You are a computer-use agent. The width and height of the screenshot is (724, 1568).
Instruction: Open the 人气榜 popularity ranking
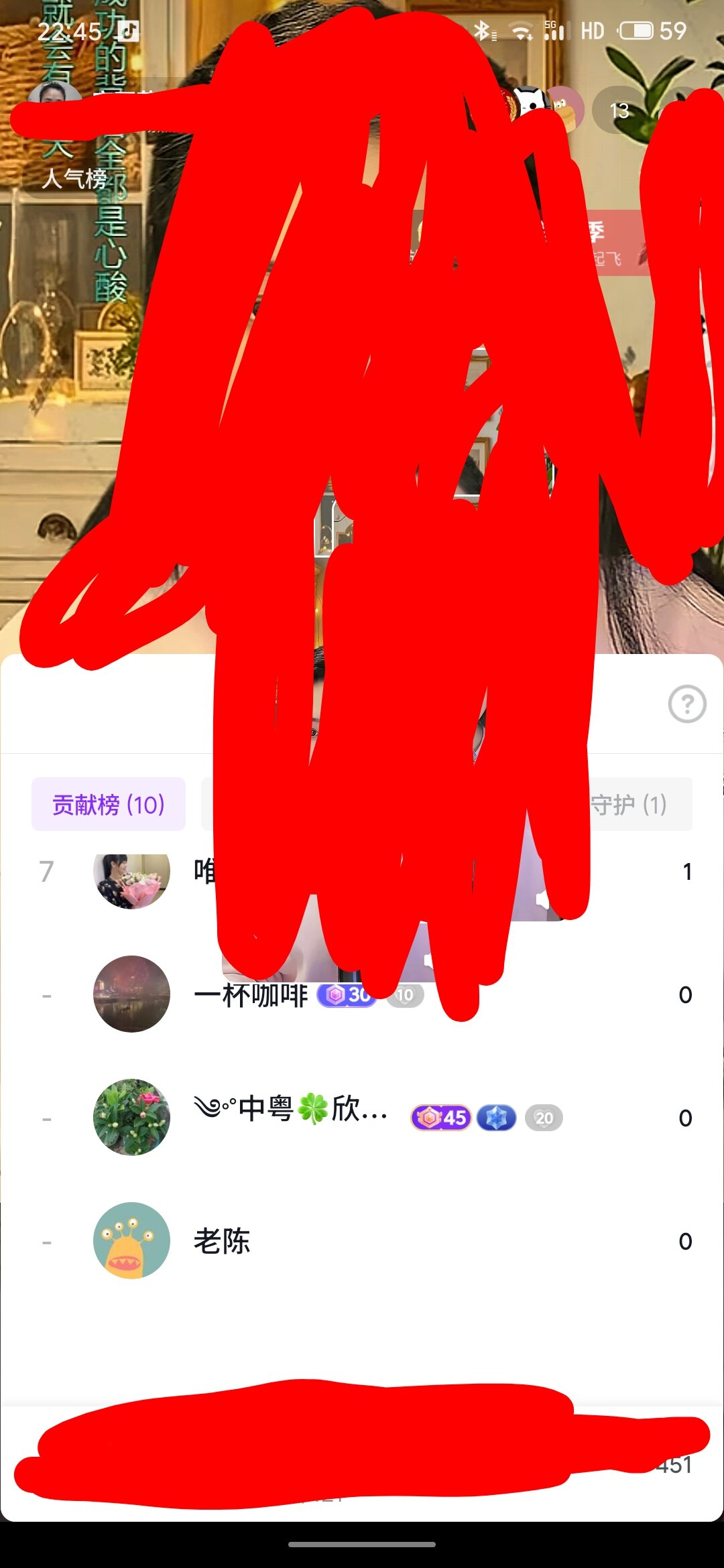tap(74, 179)
